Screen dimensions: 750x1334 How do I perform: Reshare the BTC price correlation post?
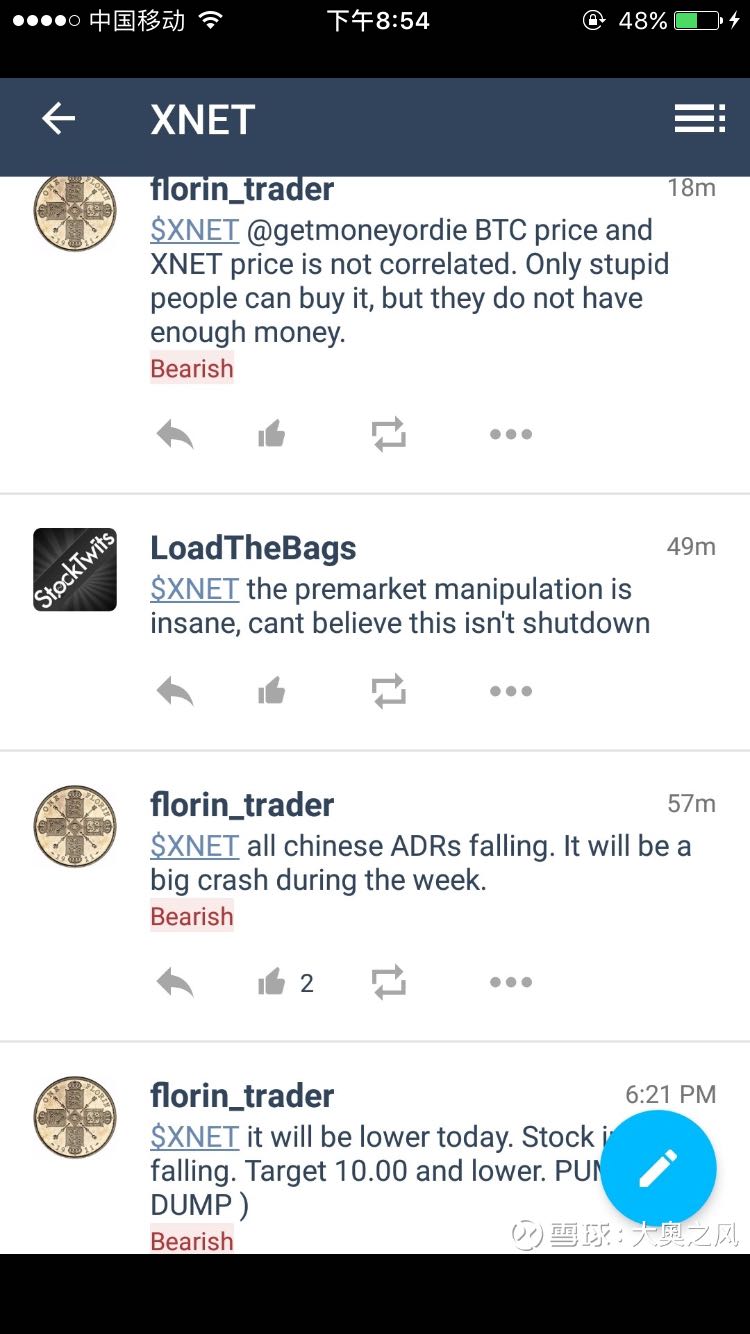coord(388,434)
